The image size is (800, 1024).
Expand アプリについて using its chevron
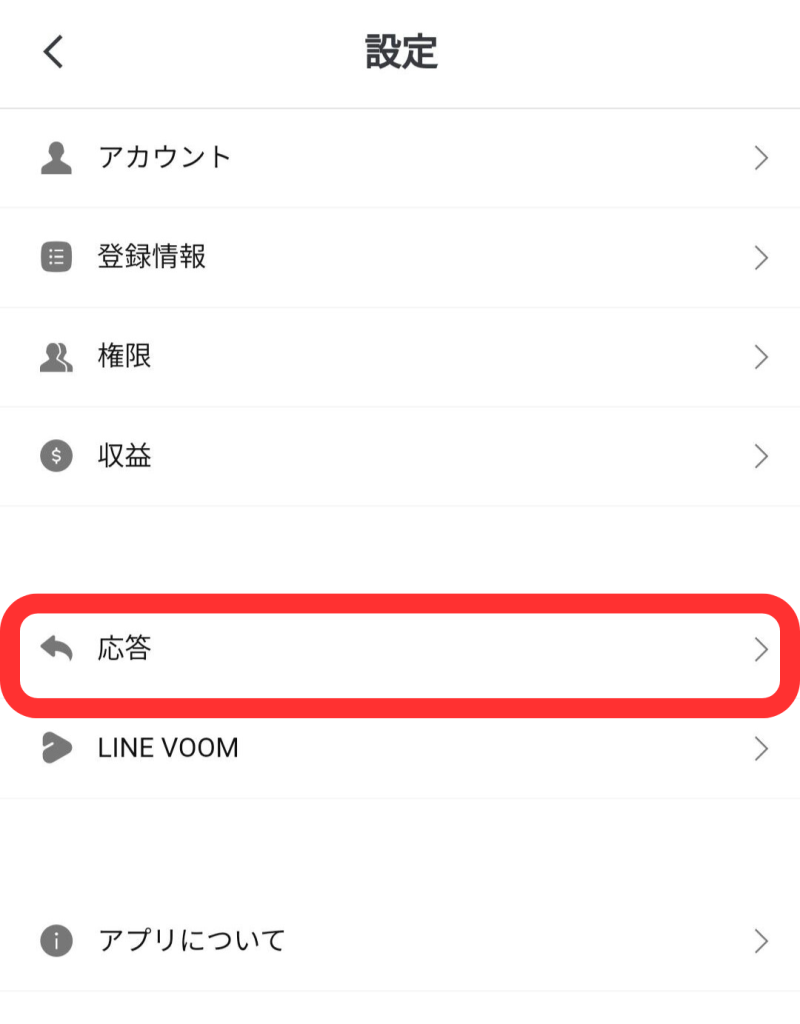(x=762, y=940)
